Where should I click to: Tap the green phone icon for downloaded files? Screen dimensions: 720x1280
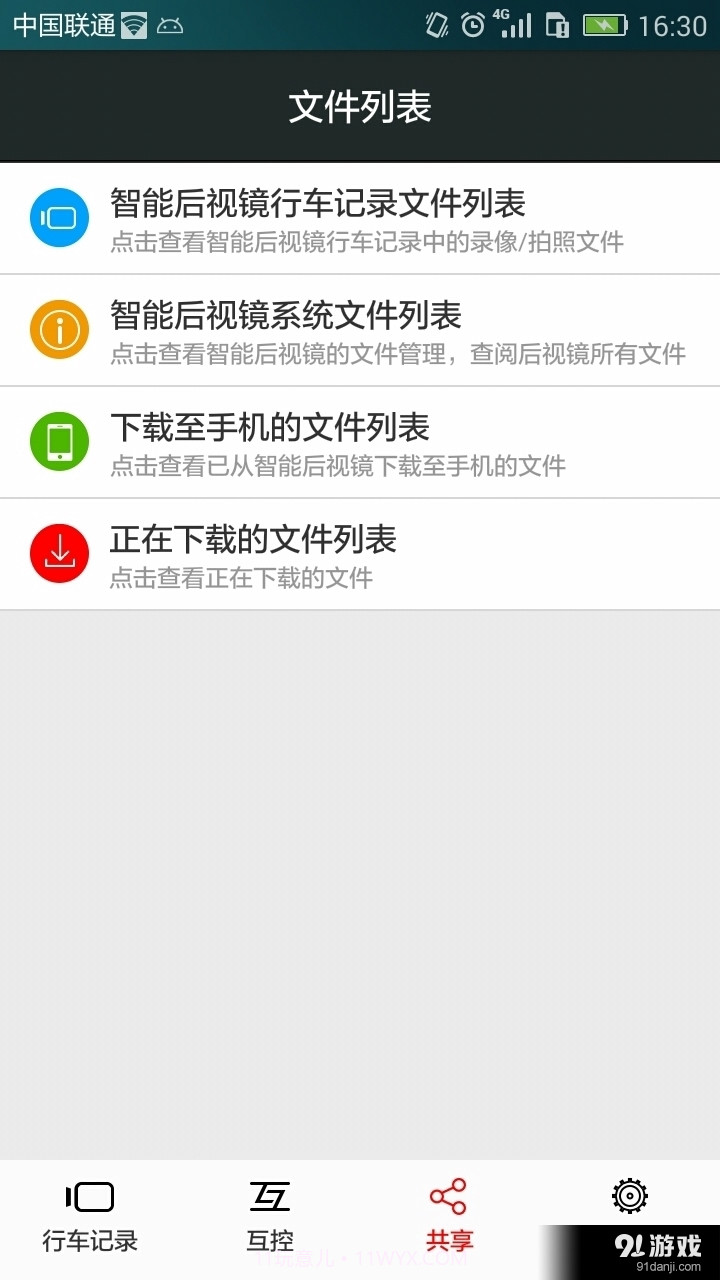tap(58, 442)
